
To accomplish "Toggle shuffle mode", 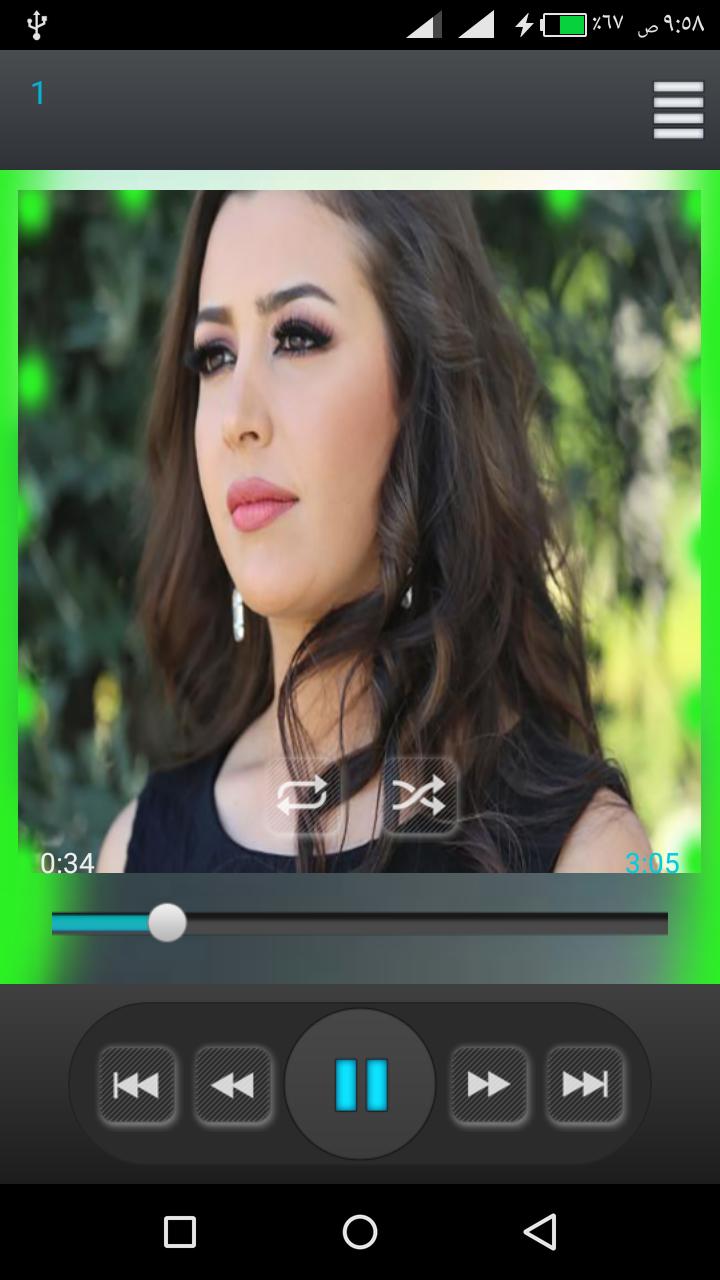I will click(x=420, y=796).
